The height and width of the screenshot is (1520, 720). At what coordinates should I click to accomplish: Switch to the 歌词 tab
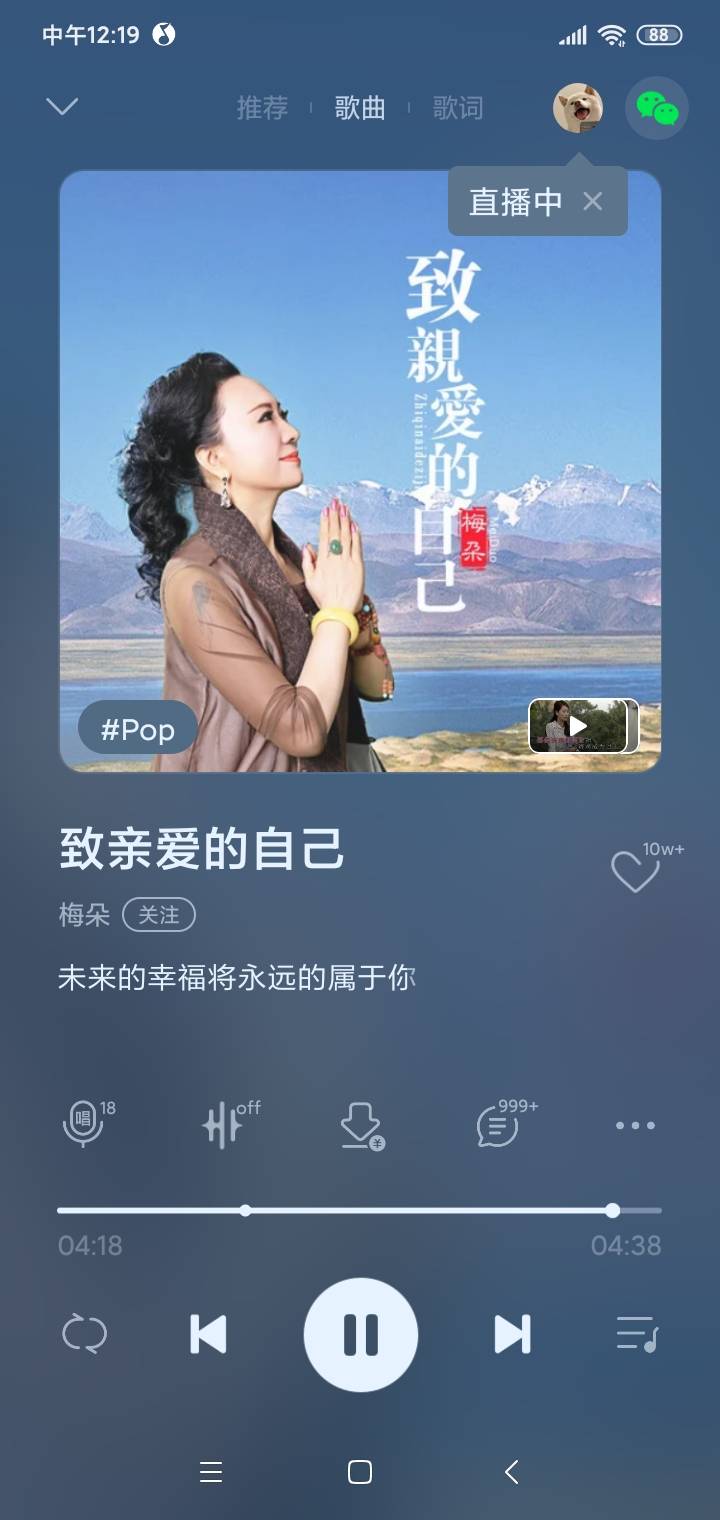455,108
